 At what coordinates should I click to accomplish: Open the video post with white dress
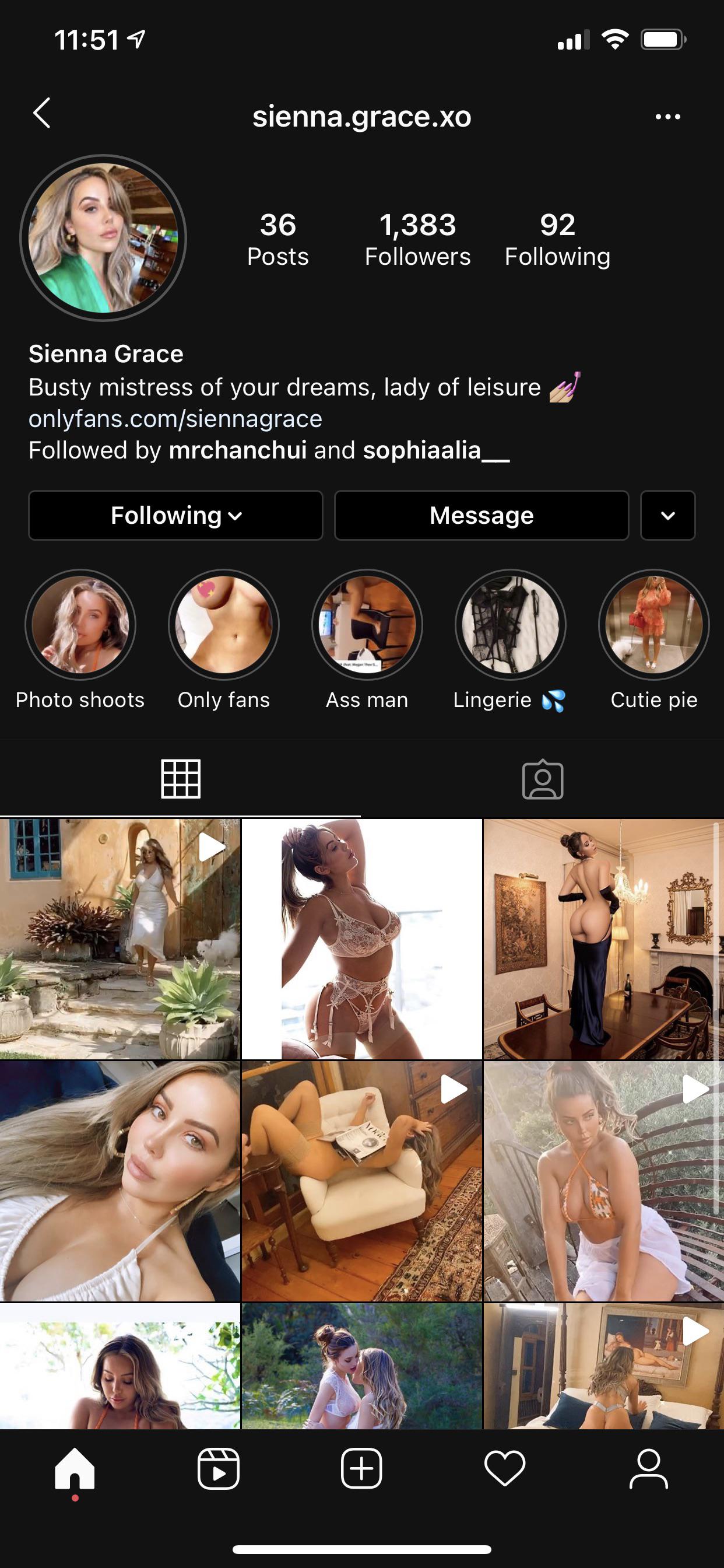pos(120,939)
